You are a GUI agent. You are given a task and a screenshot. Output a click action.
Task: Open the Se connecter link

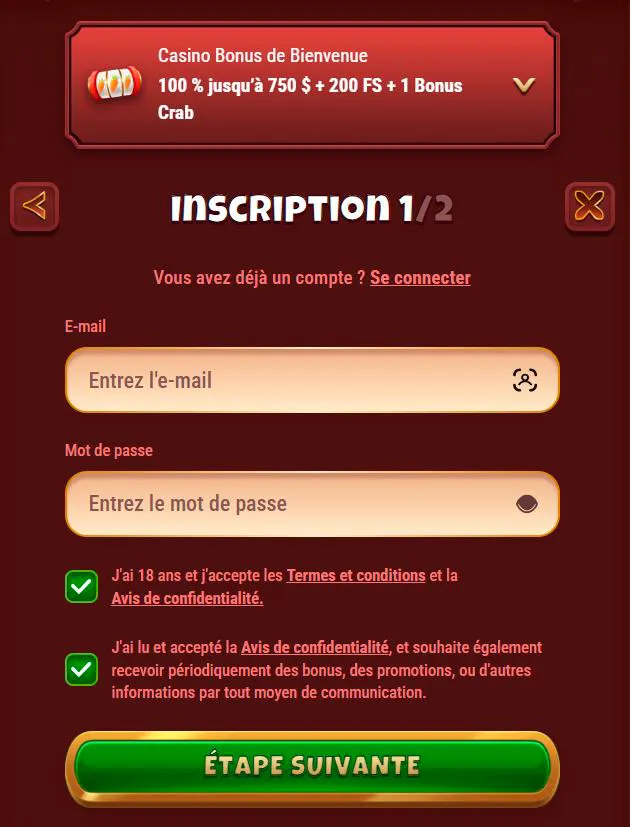click(x=420, y=278)
